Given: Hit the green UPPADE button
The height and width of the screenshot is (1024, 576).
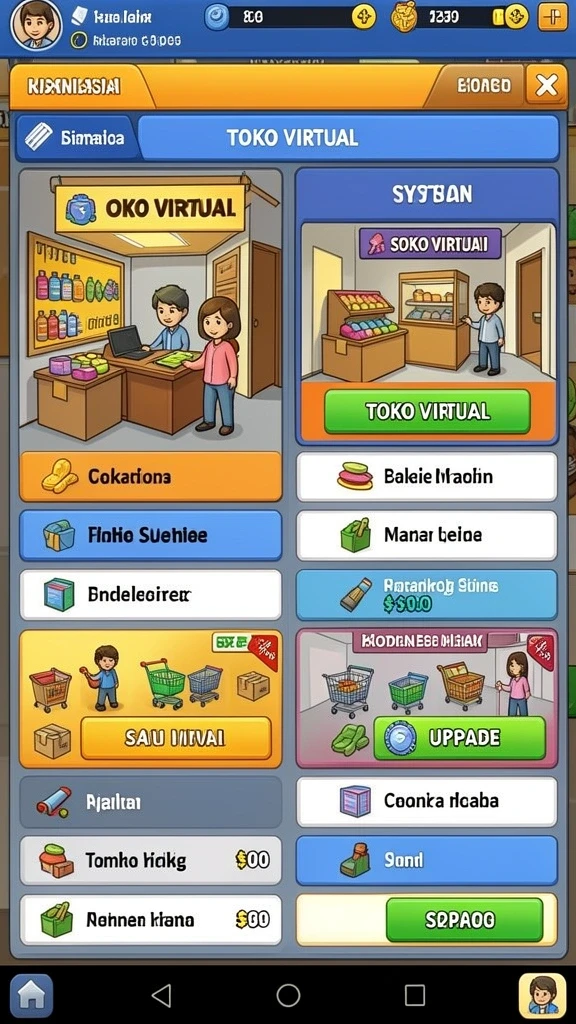Looking at the screenshot, I should [459, 738].
